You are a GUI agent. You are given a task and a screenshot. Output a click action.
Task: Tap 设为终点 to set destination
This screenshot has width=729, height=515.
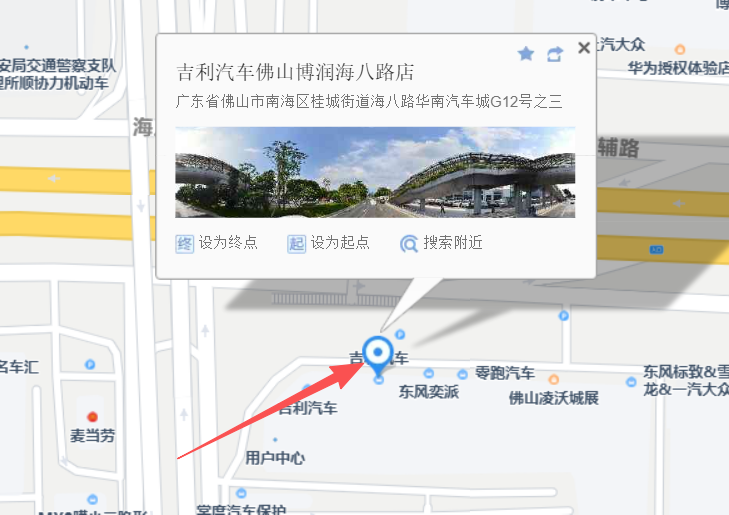point(217,243)
